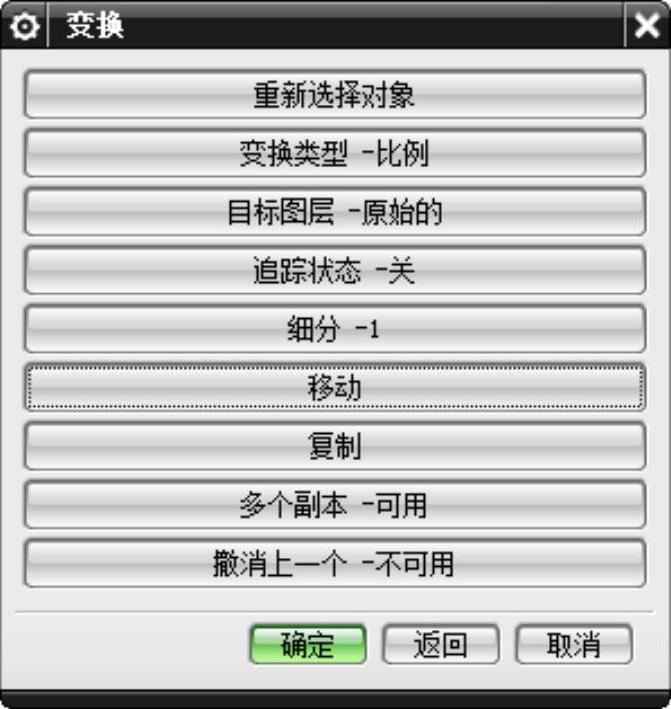Confirm with the 确定 button
This screenshot has width=671, height=709.
click(308, 645)
